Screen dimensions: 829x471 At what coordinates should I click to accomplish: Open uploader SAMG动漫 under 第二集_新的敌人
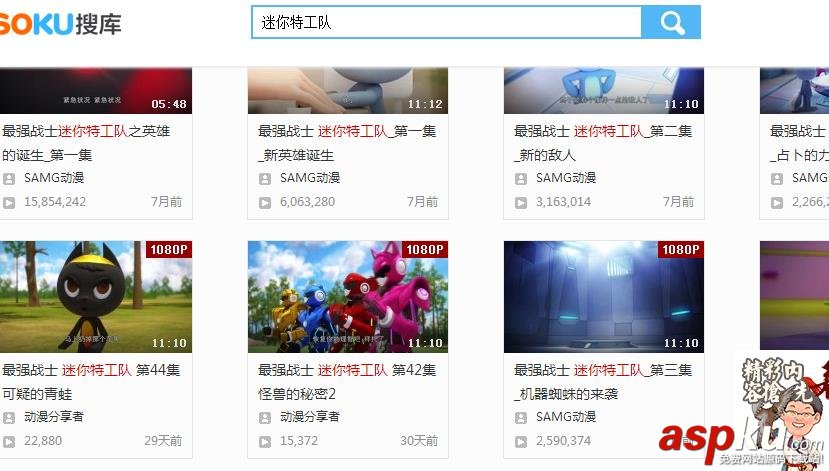click(566, 178)
